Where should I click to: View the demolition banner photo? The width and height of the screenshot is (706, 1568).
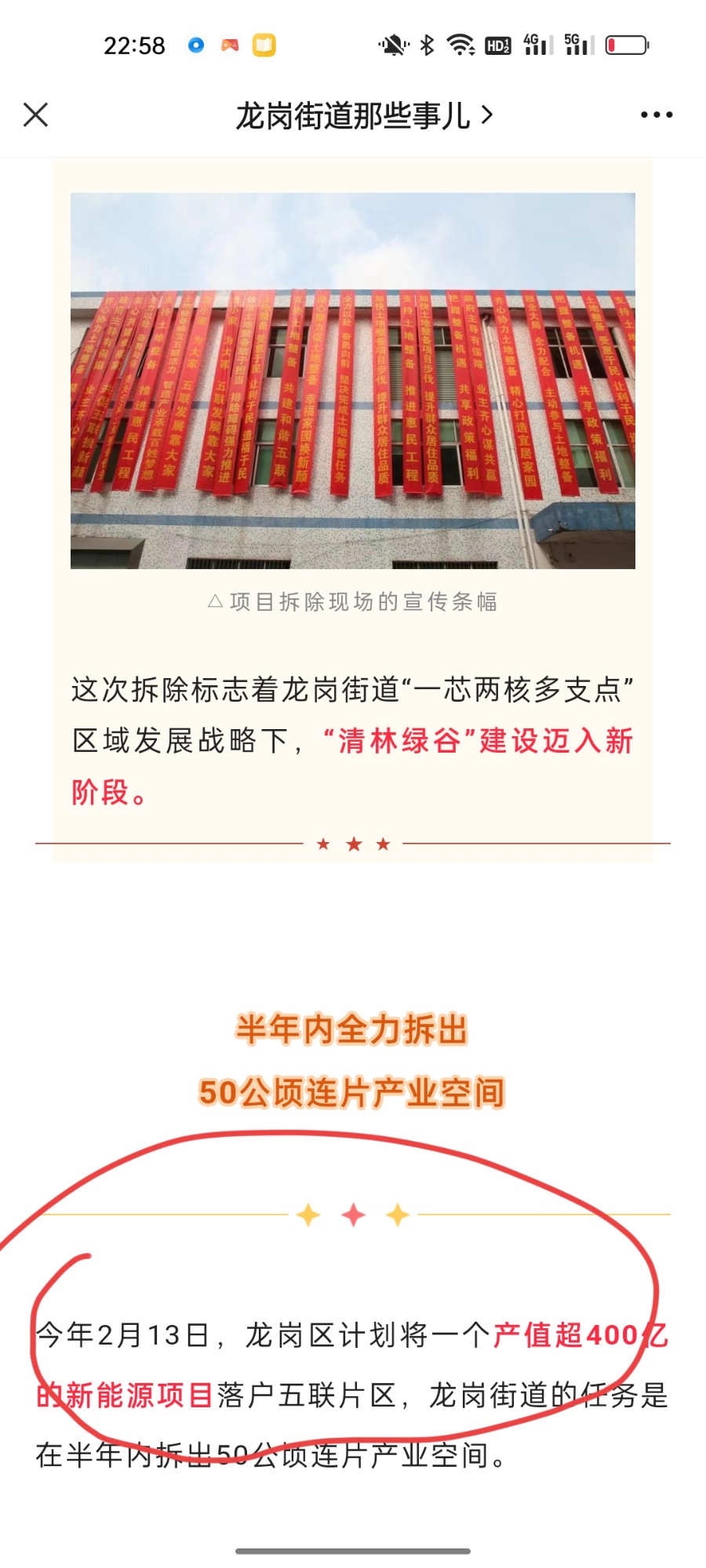353,380
